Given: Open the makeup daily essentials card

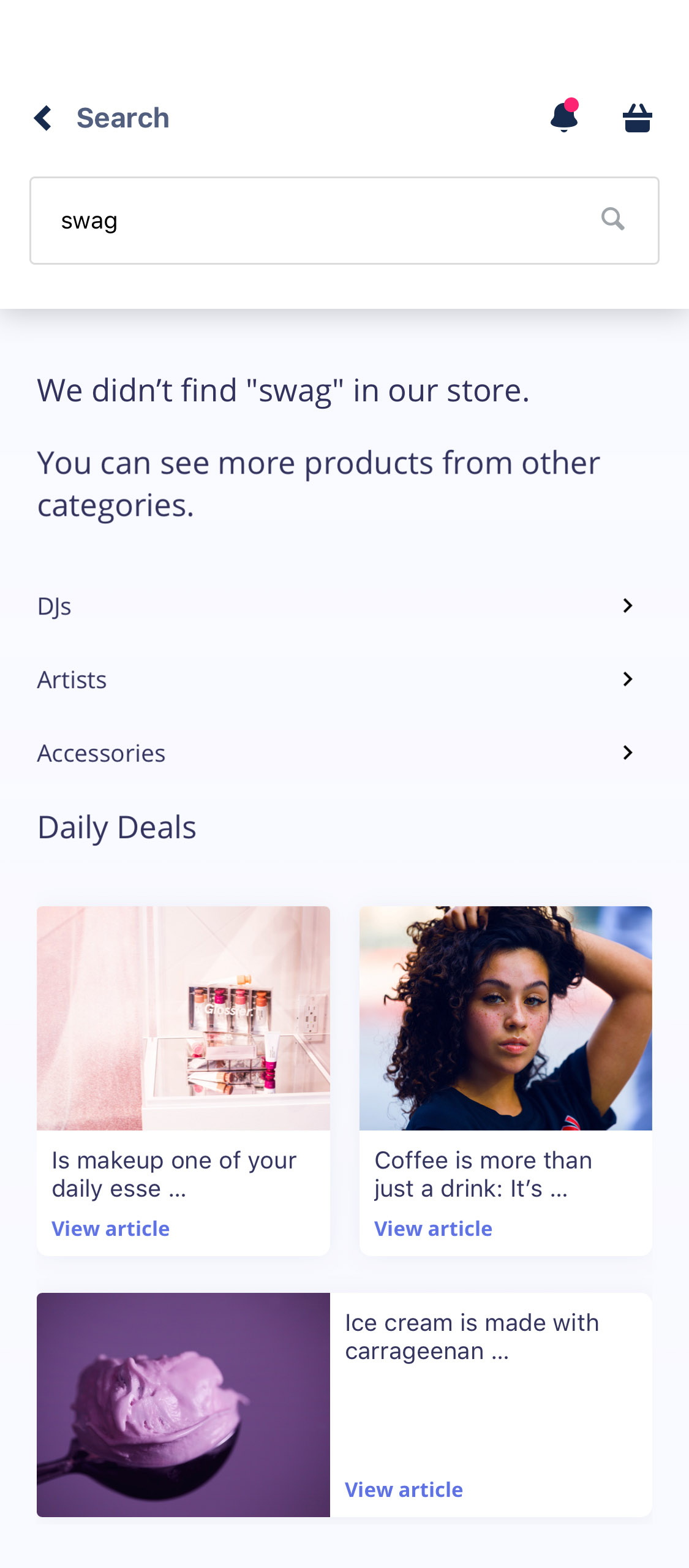Looking at the screenshot, I should 183,1081.
